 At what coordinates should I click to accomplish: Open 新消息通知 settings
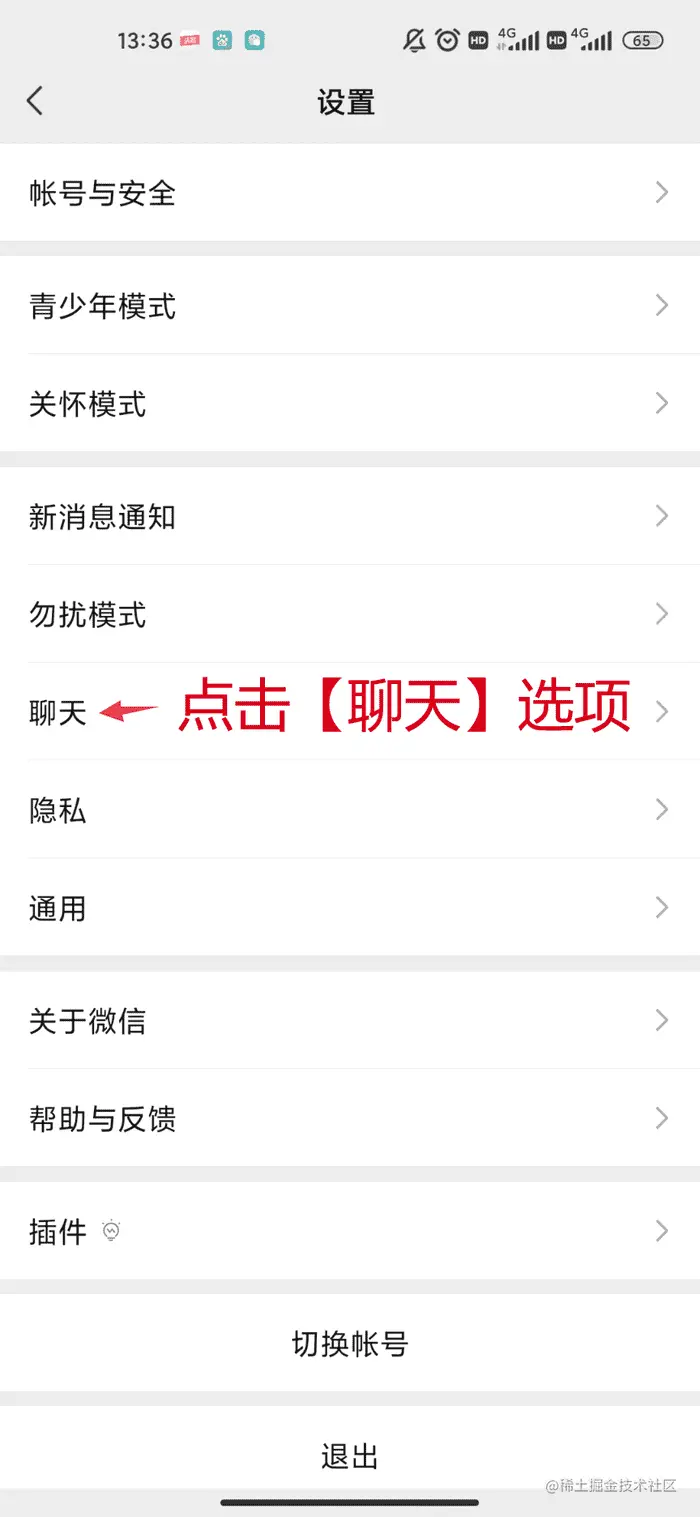[x=350, y=516]
